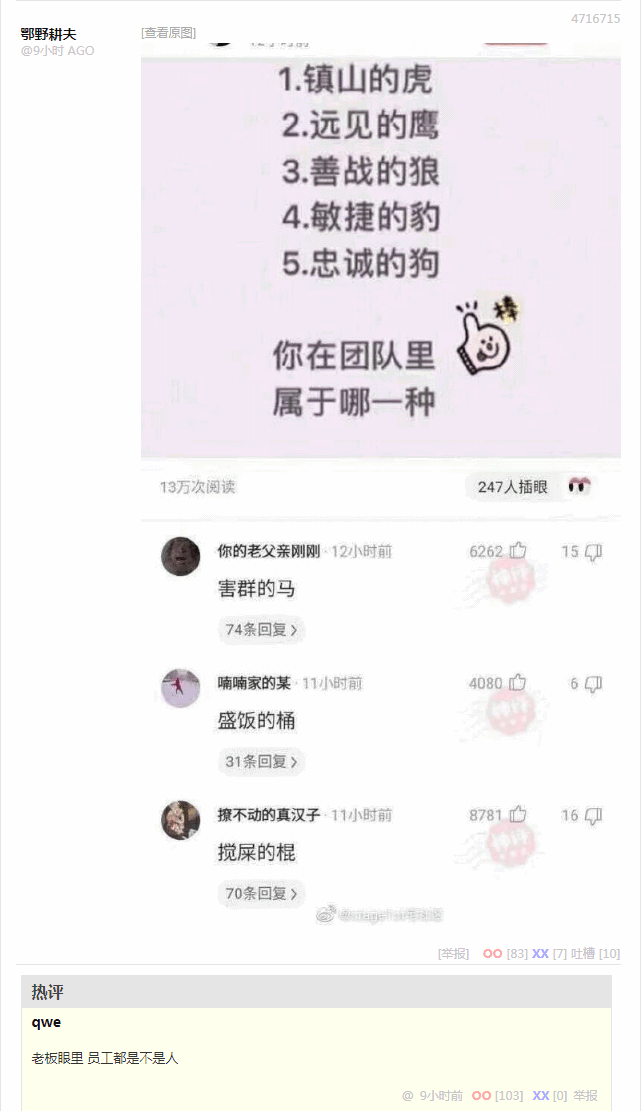
Task: Open 吐槽 comments for the post
Action: (582, 954)
